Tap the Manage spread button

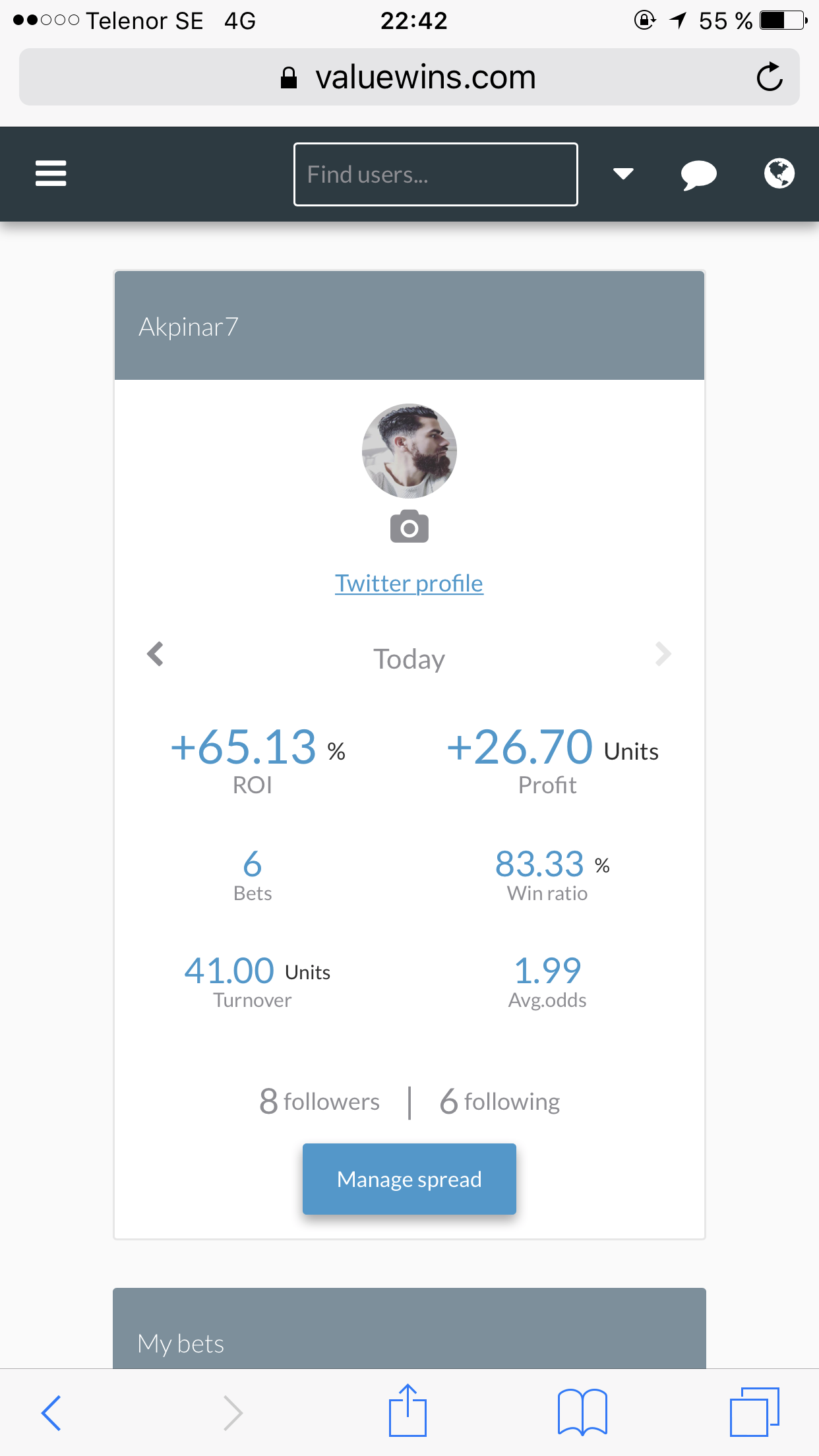click(409, 1179)
